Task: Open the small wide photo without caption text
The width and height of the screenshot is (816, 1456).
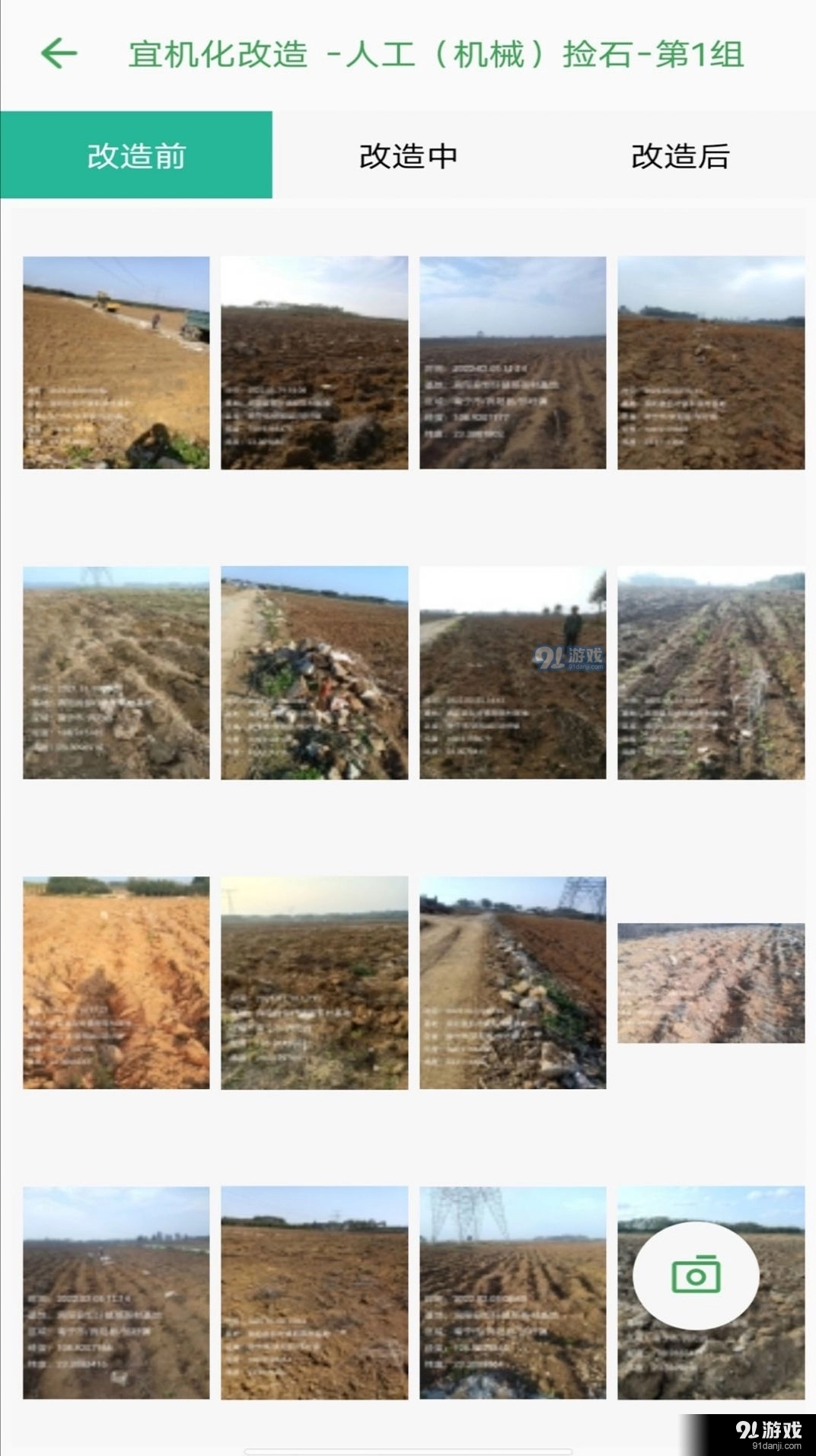Action: (711, 983)
